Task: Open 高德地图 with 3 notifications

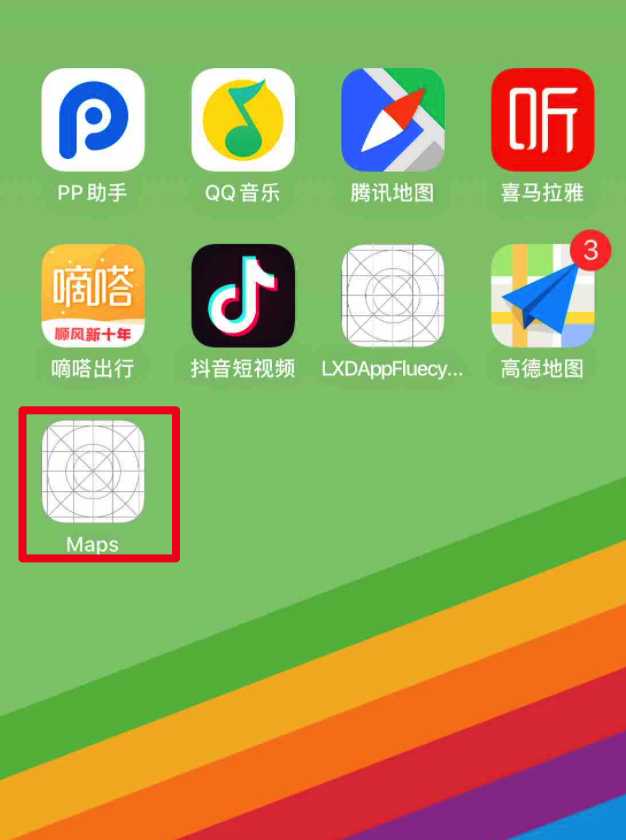Action: [x=543, y=296]
